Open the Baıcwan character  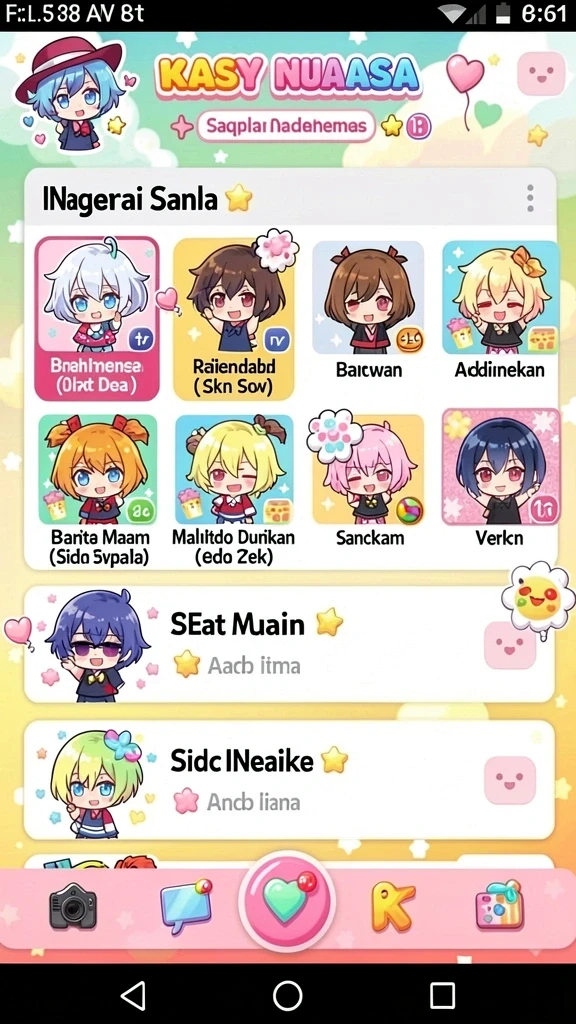point(368,312)
